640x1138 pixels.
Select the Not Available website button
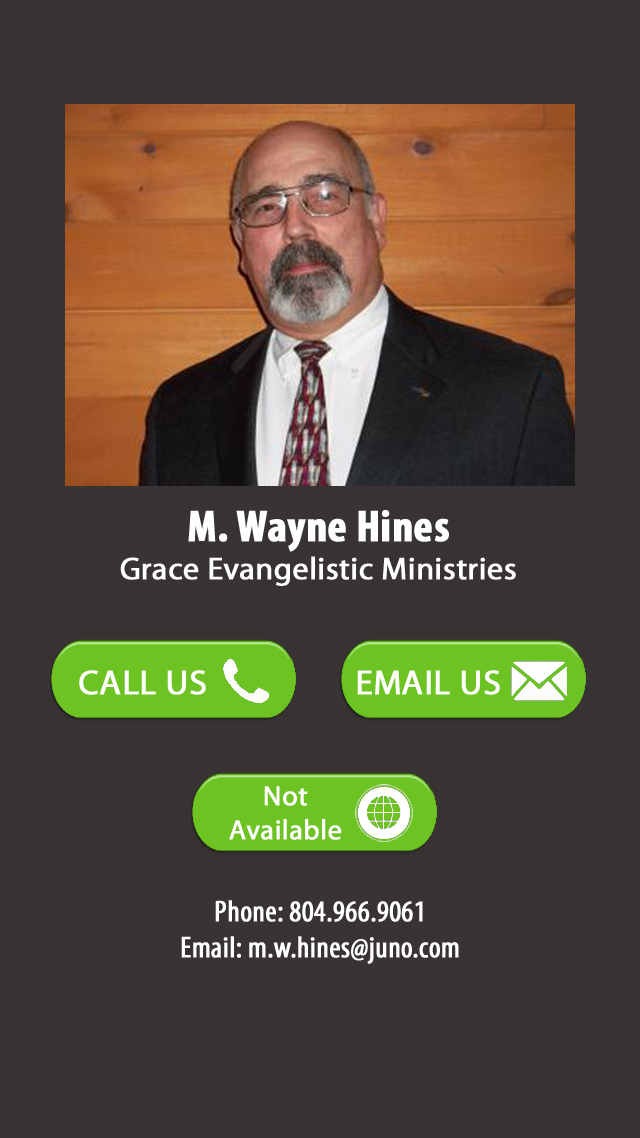[314, 813]
